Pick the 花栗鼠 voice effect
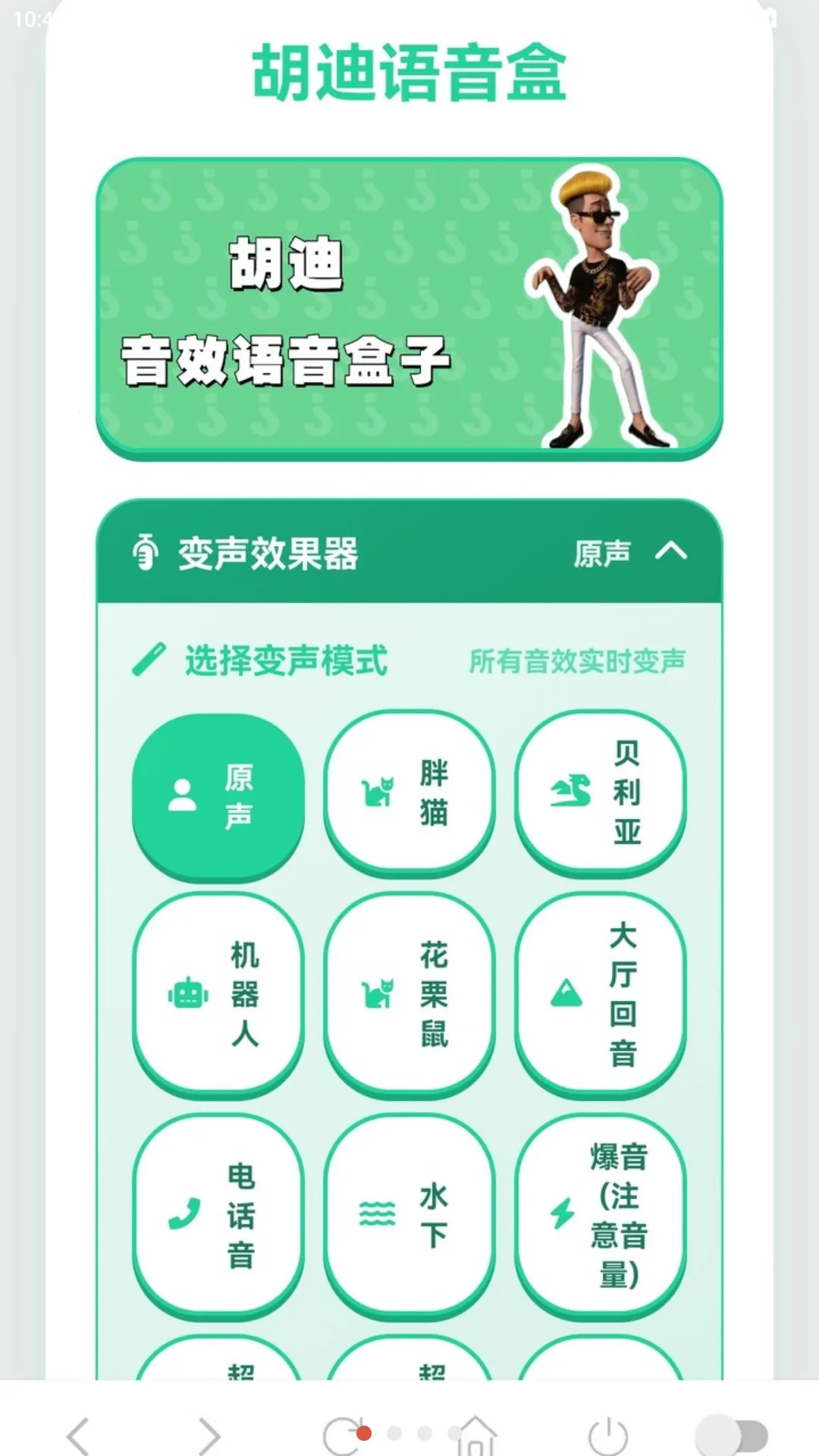819x1456 pixels. (x=409, y=994)
